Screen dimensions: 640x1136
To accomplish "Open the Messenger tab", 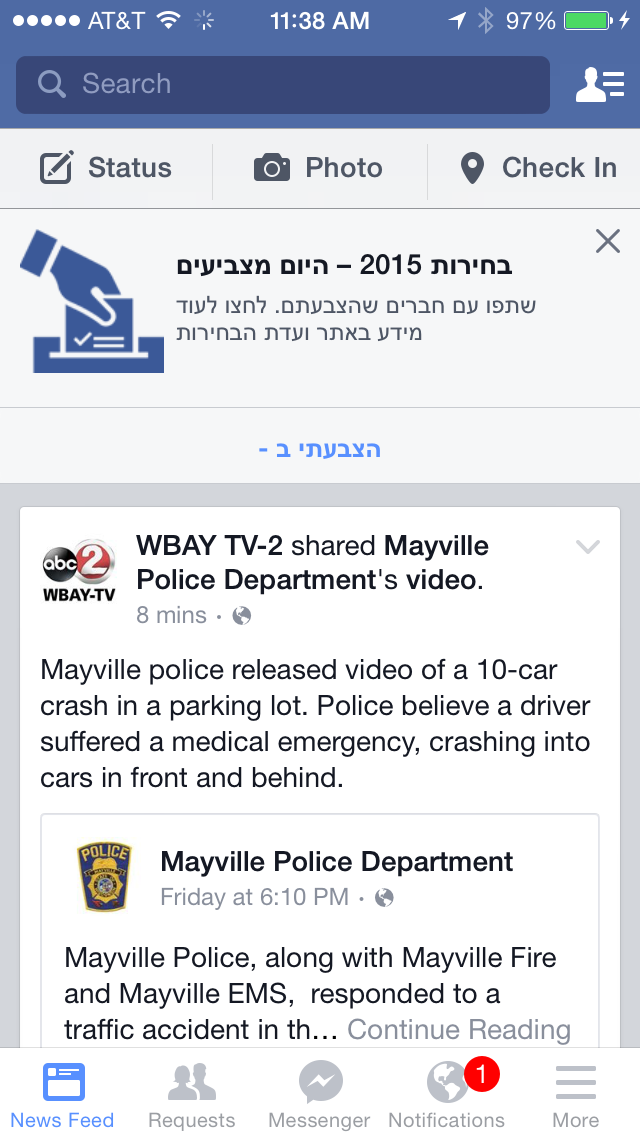I will [320, 1095].
